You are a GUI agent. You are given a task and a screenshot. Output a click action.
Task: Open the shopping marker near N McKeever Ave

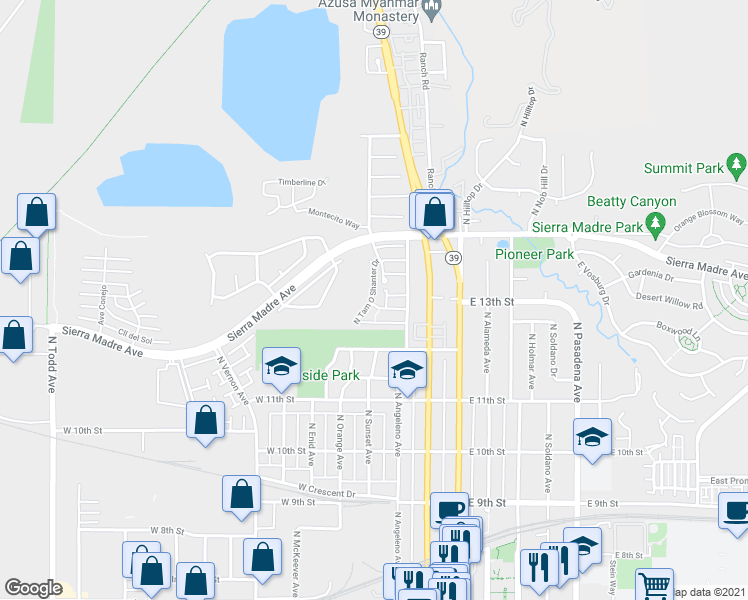tap(263, 559)
